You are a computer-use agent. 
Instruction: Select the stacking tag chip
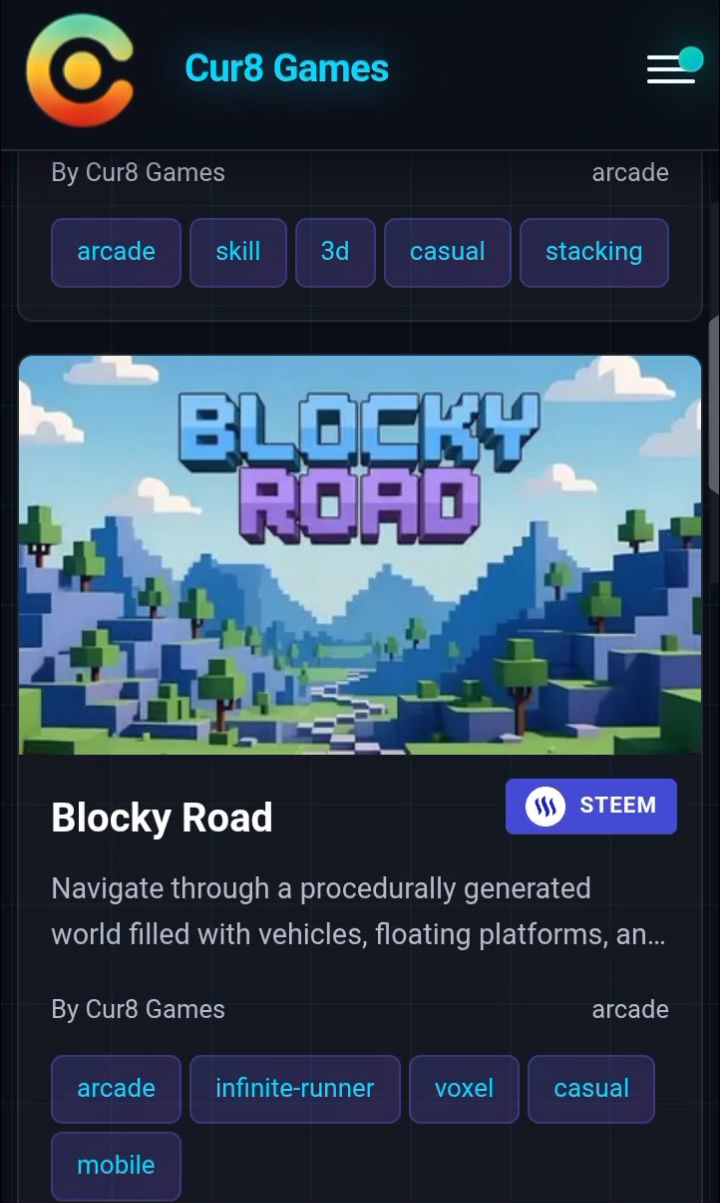[594, 252]
